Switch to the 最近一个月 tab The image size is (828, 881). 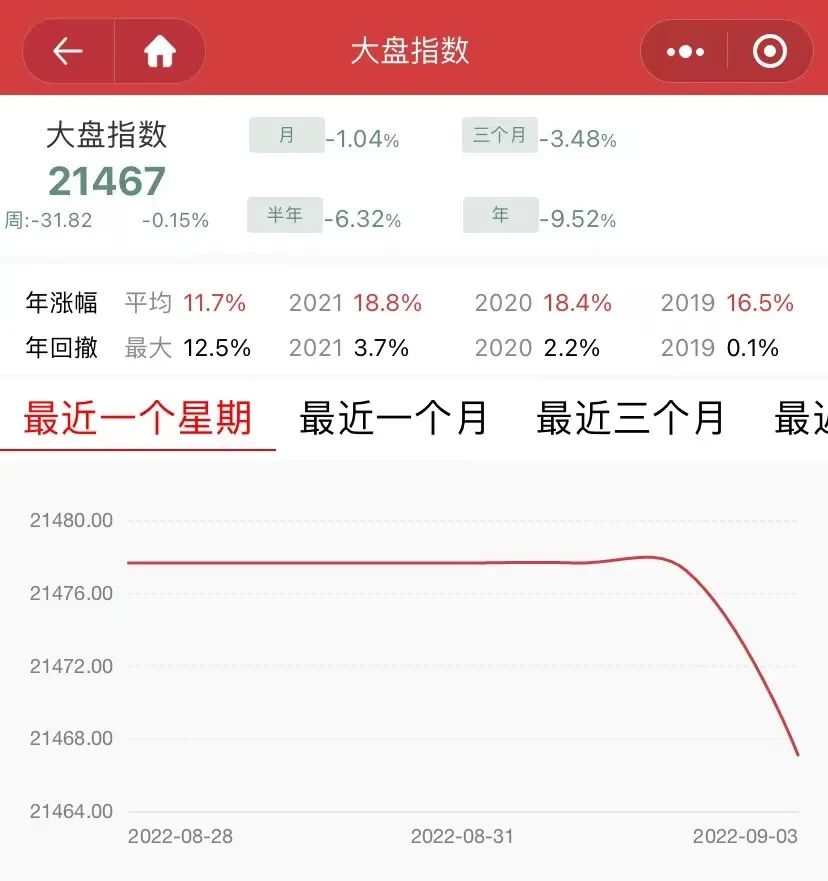(x=393, y=418)
